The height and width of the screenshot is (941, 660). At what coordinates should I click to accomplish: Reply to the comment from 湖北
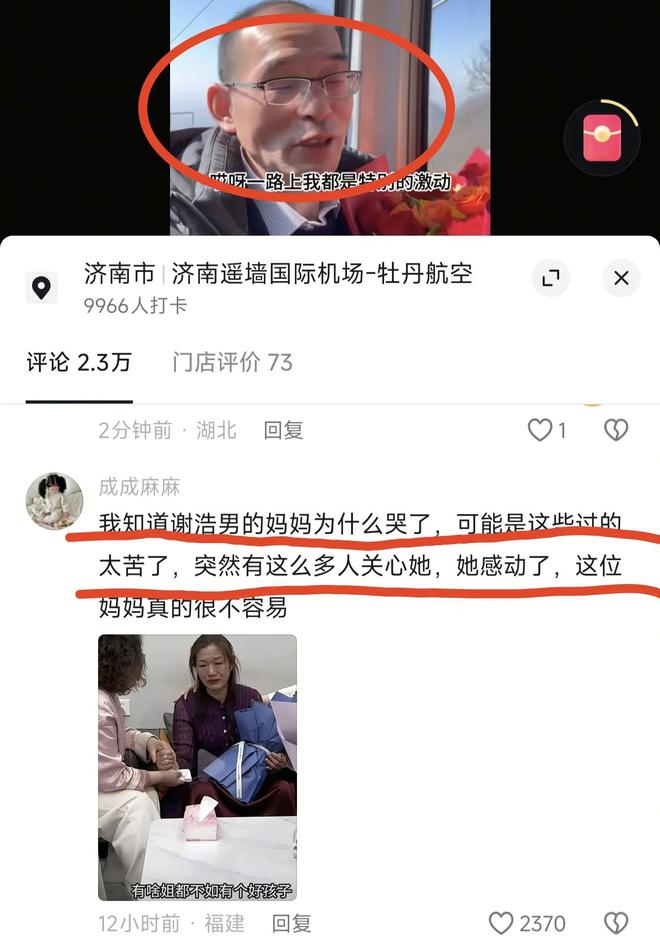pyautogui.click(x=283, y=430)
